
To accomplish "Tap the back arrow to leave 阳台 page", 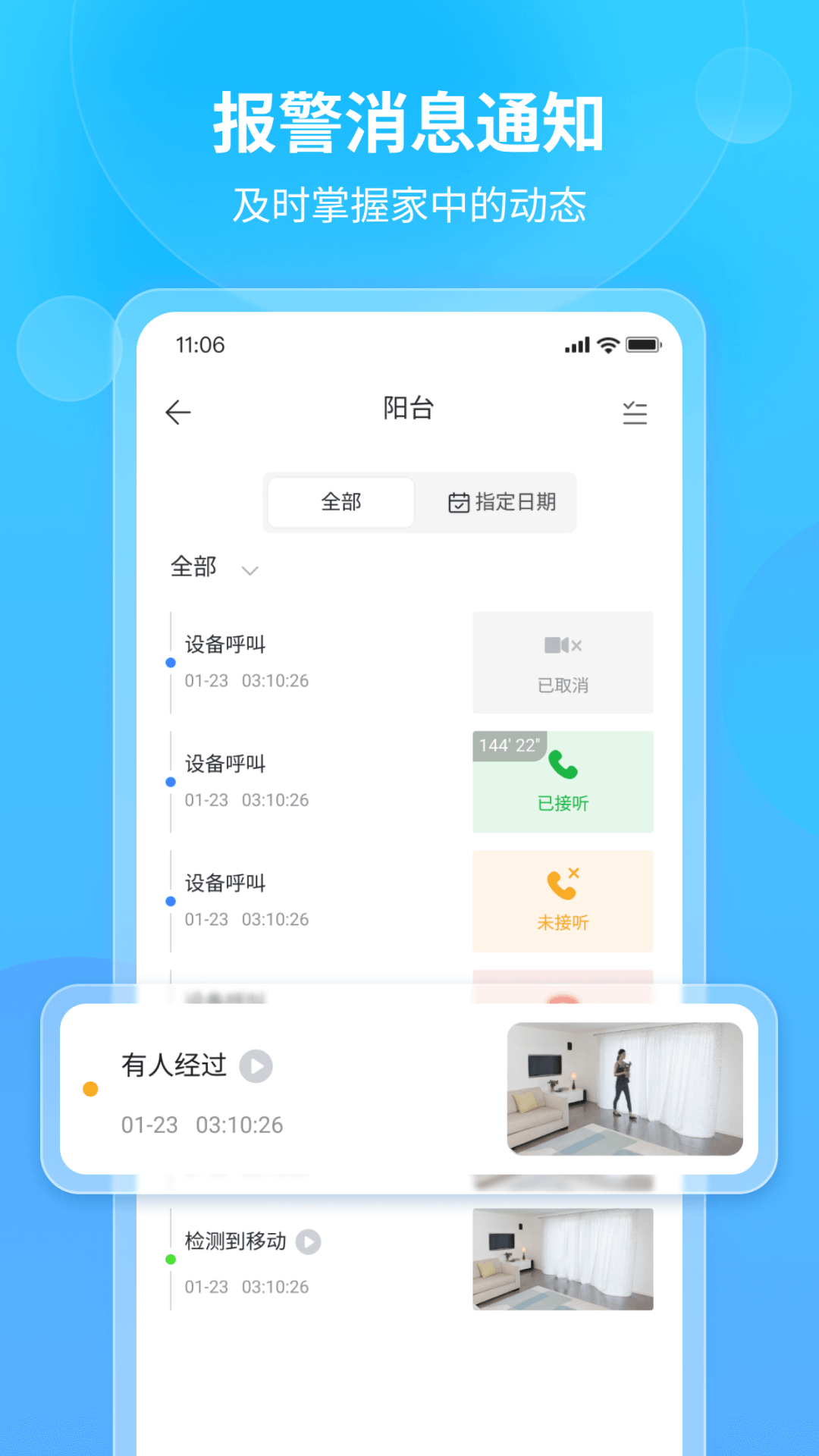I will point(177,410).
